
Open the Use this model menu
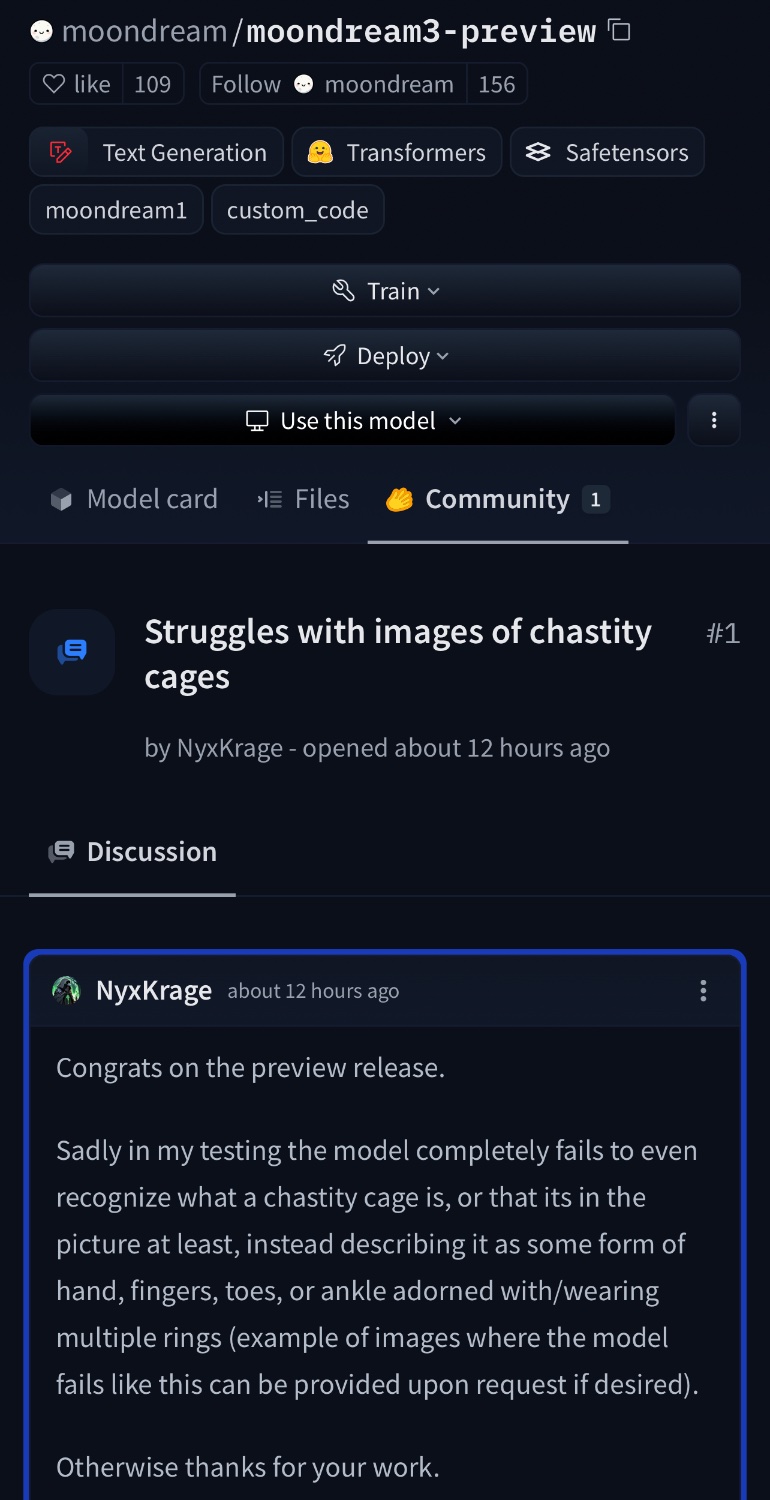(353, 421)
